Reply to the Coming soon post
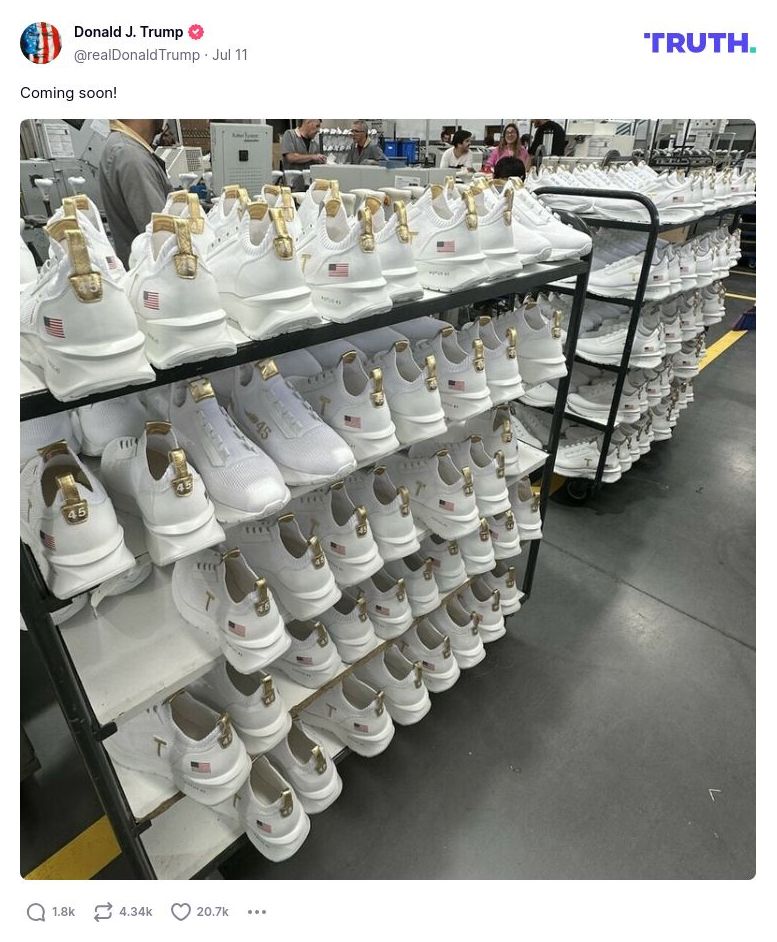777x942 pixels. click(37, 912)
